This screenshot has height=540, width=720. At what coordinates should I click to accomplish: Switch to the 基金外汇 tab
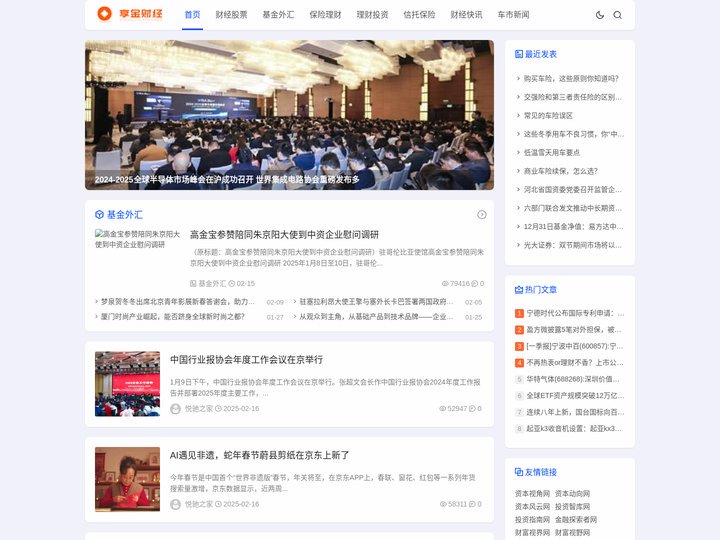tap(278, 15)
